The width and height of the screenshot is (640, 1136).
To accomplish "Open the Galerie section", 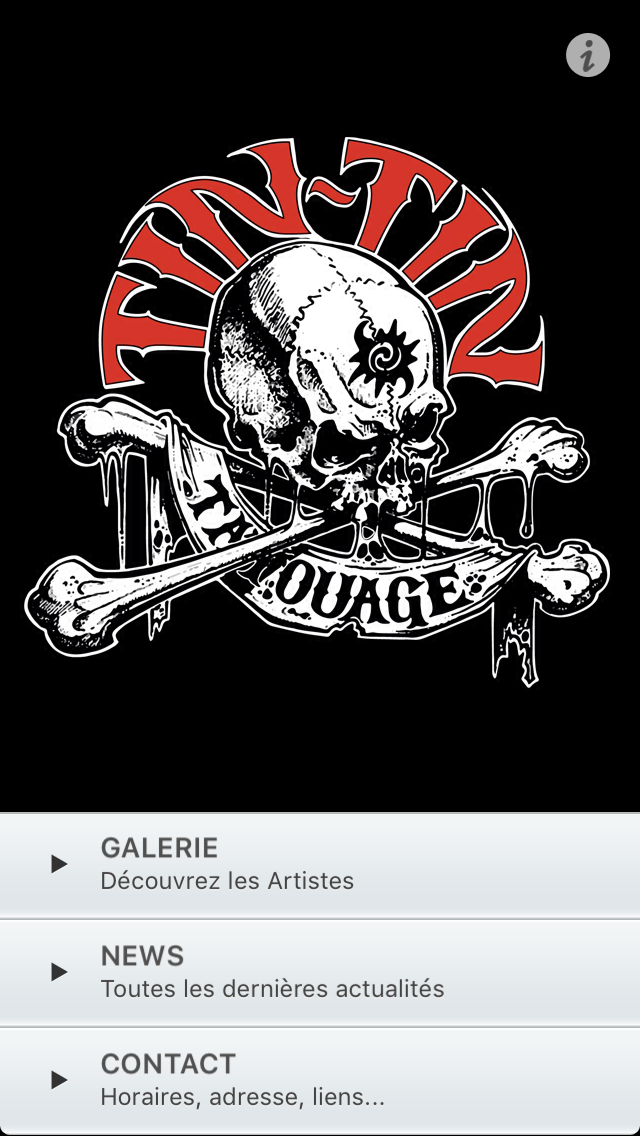I will [x=320, y=864].
